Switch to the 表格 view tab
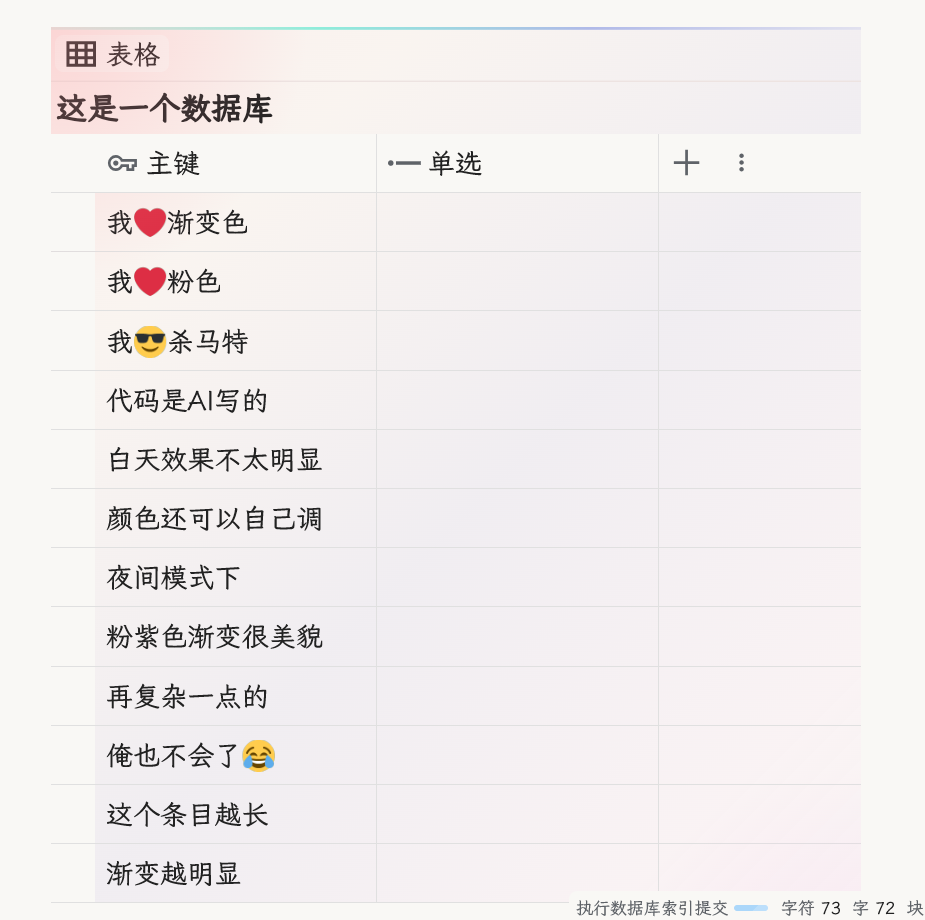The height and width of the screenshot is (920, 925). tap(112, 55)
